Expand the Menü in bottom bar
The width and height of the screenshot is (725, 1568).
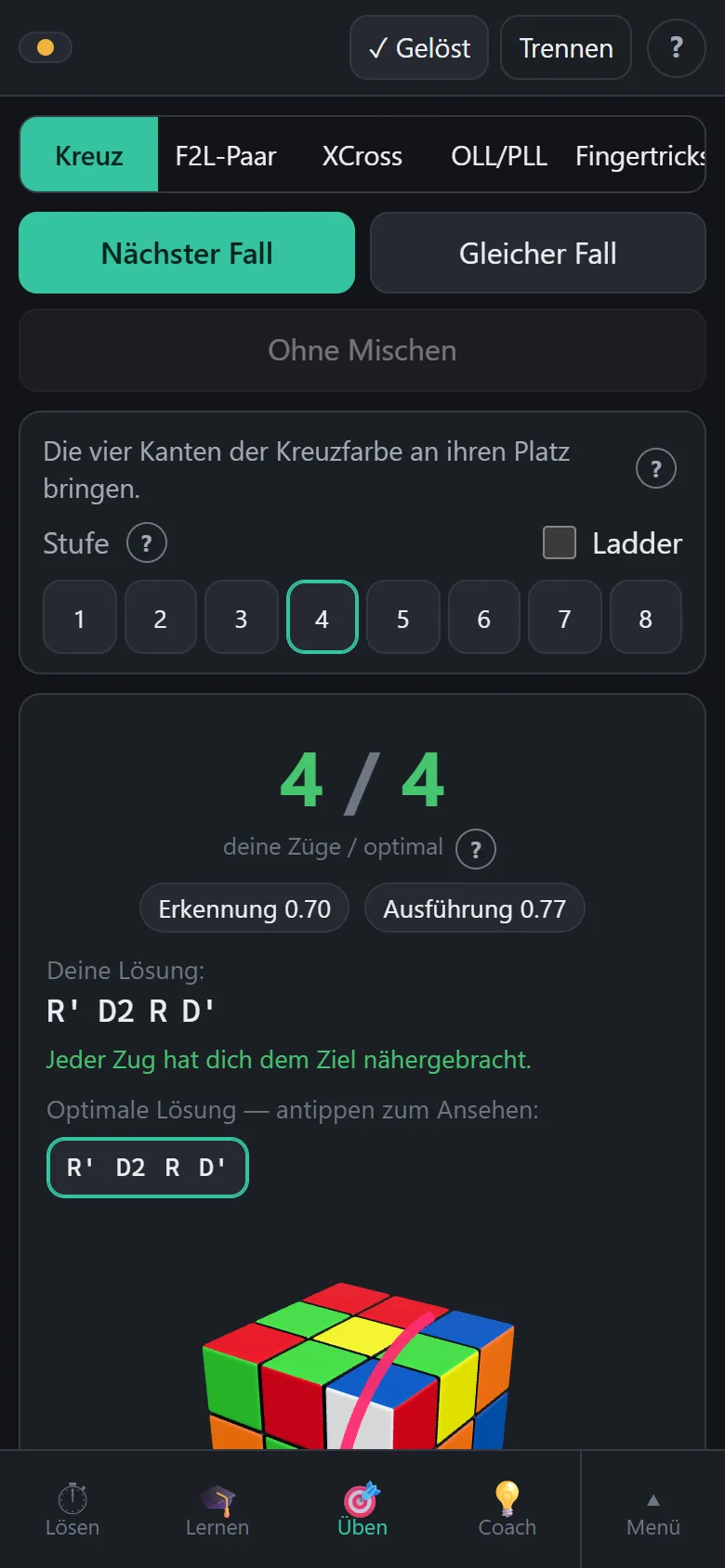653,1509
